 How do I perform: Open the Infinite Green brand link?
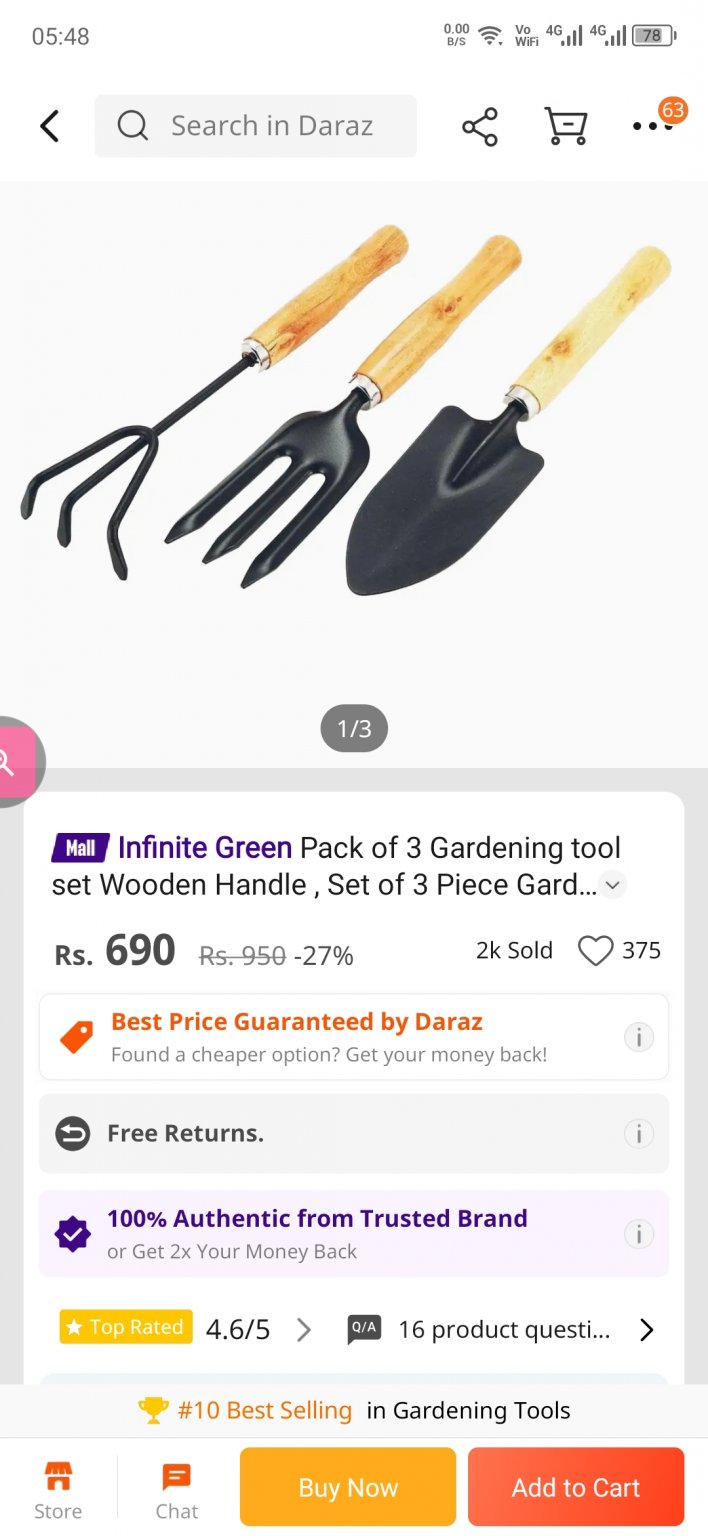tap(205, 848)
